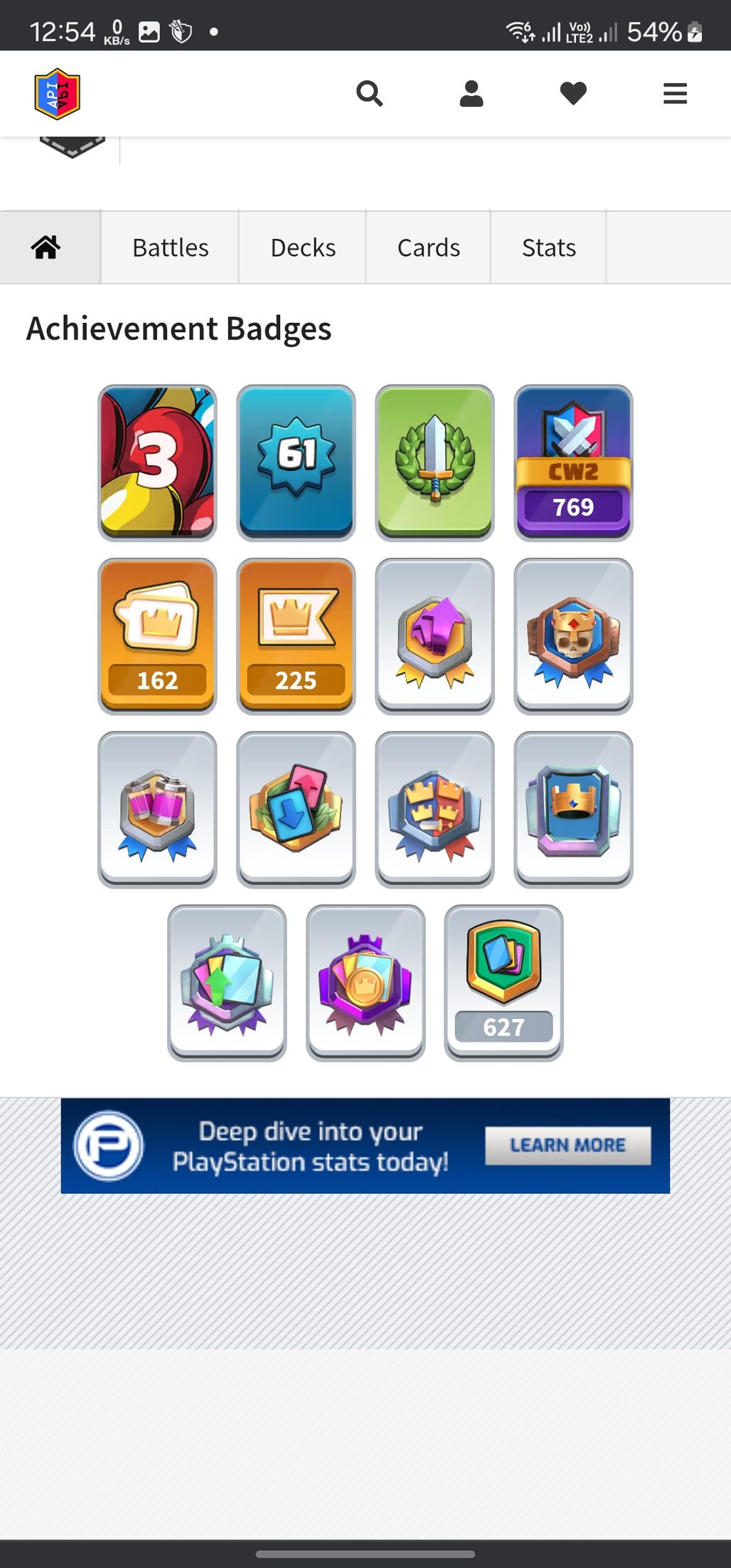Open the level 61 badge
Image resolution: width=731 pixels, height=1568 pixels.
[296, 462]
